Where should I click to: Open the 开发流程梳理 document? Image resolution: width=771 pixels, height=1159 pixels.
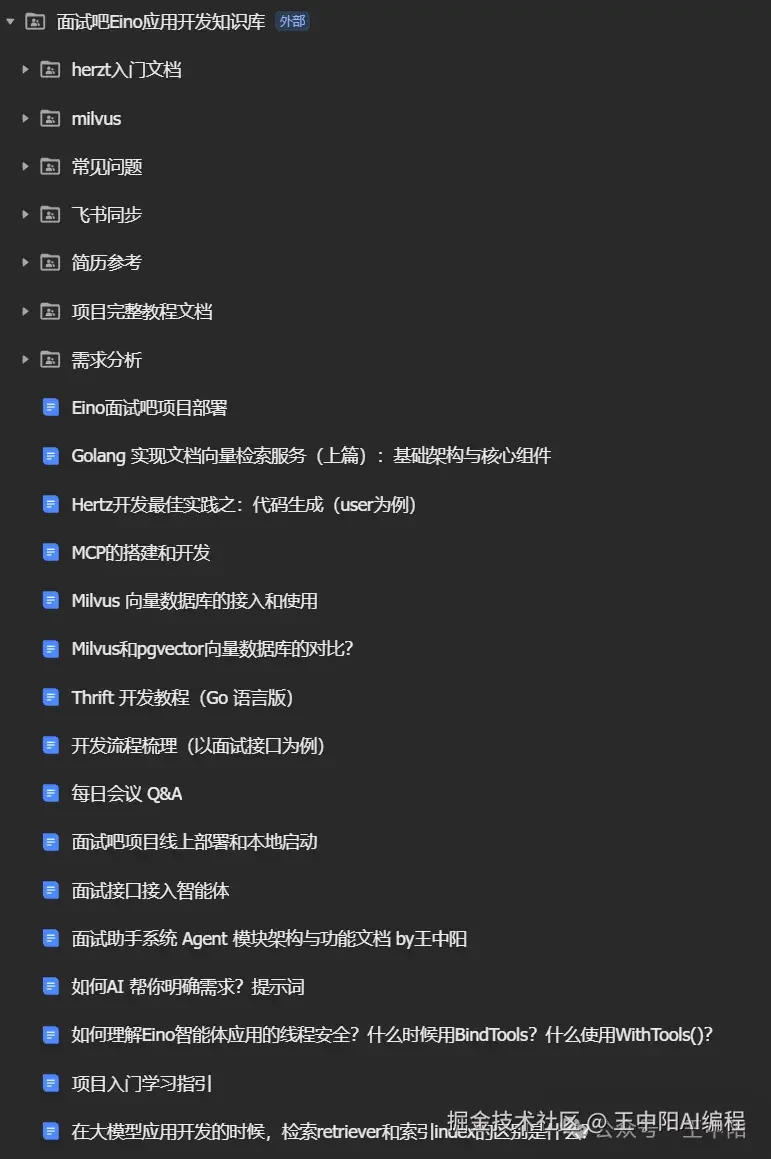click(x=198, y=746)
